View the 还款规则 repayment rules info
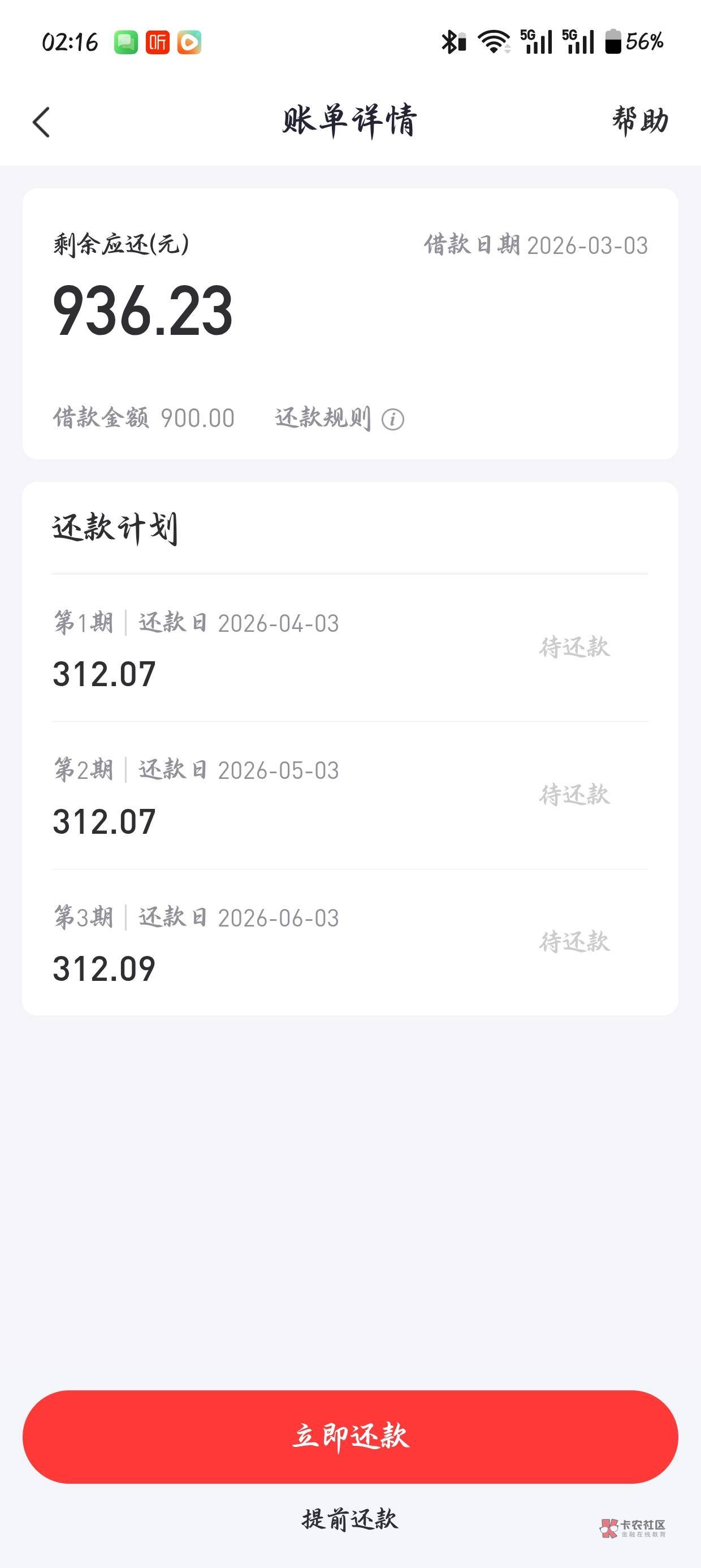Viewport: 701px width, 1568px height. pyautogui.click(x=340, y=419)
